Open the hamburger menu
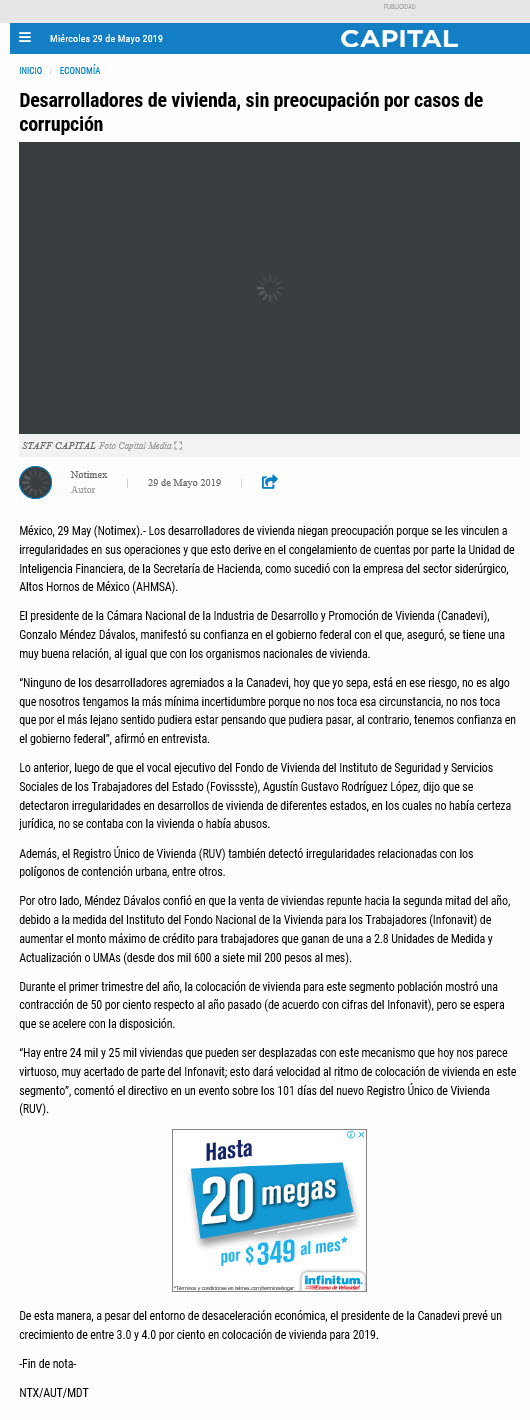This screenshot has height=1420, width=530. (25, 38)
